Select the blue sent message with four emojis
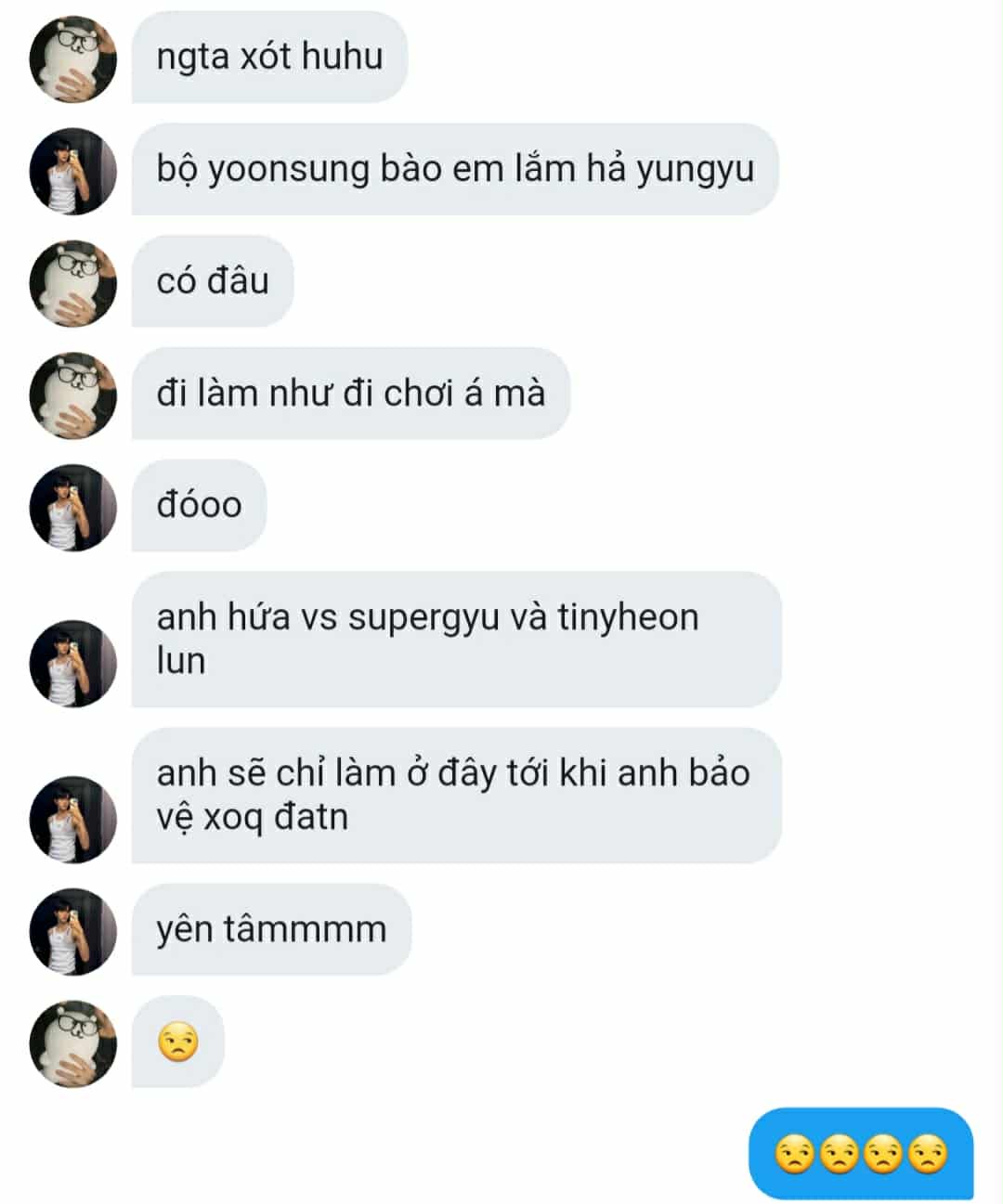 tap(860, 1154)
